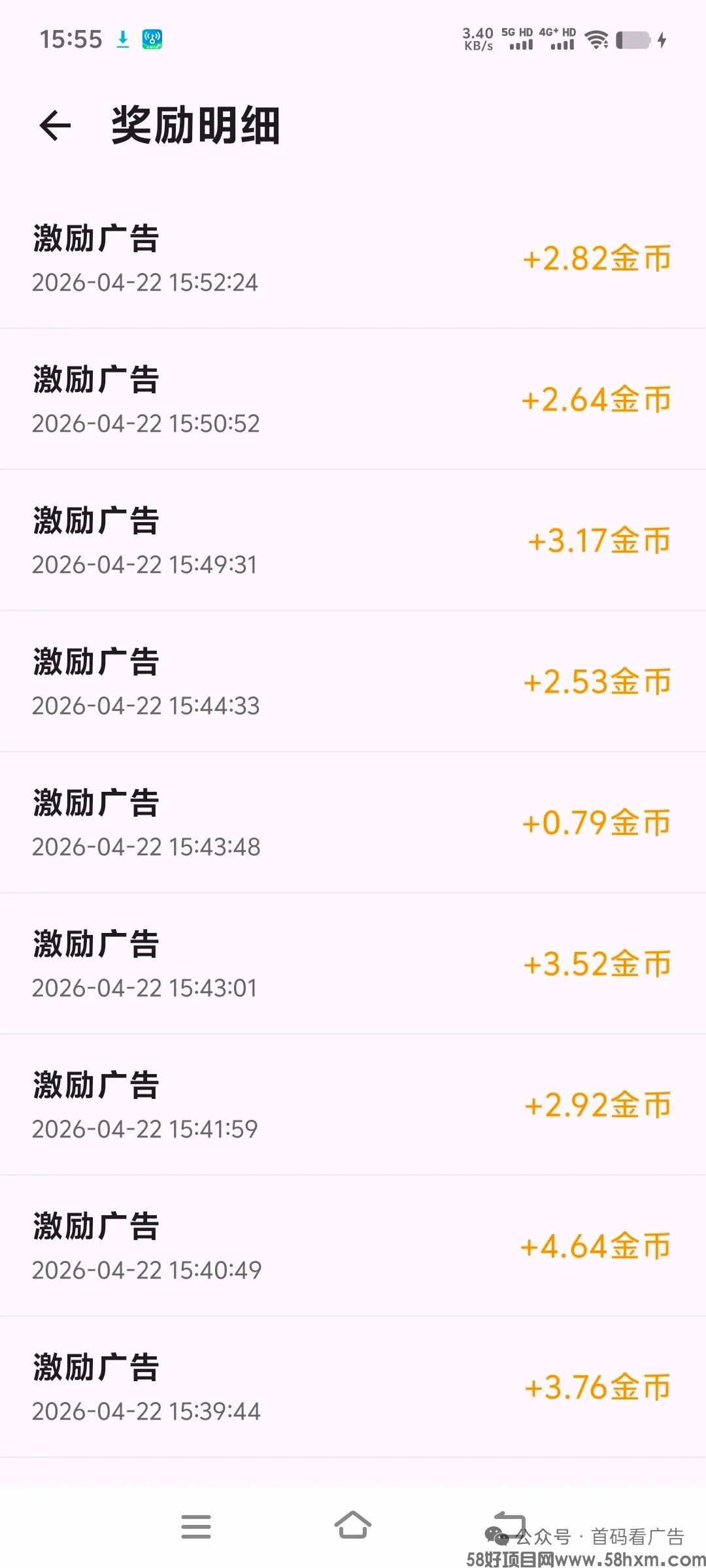Tap the 15:55 clock in status bar

(71, 39)
